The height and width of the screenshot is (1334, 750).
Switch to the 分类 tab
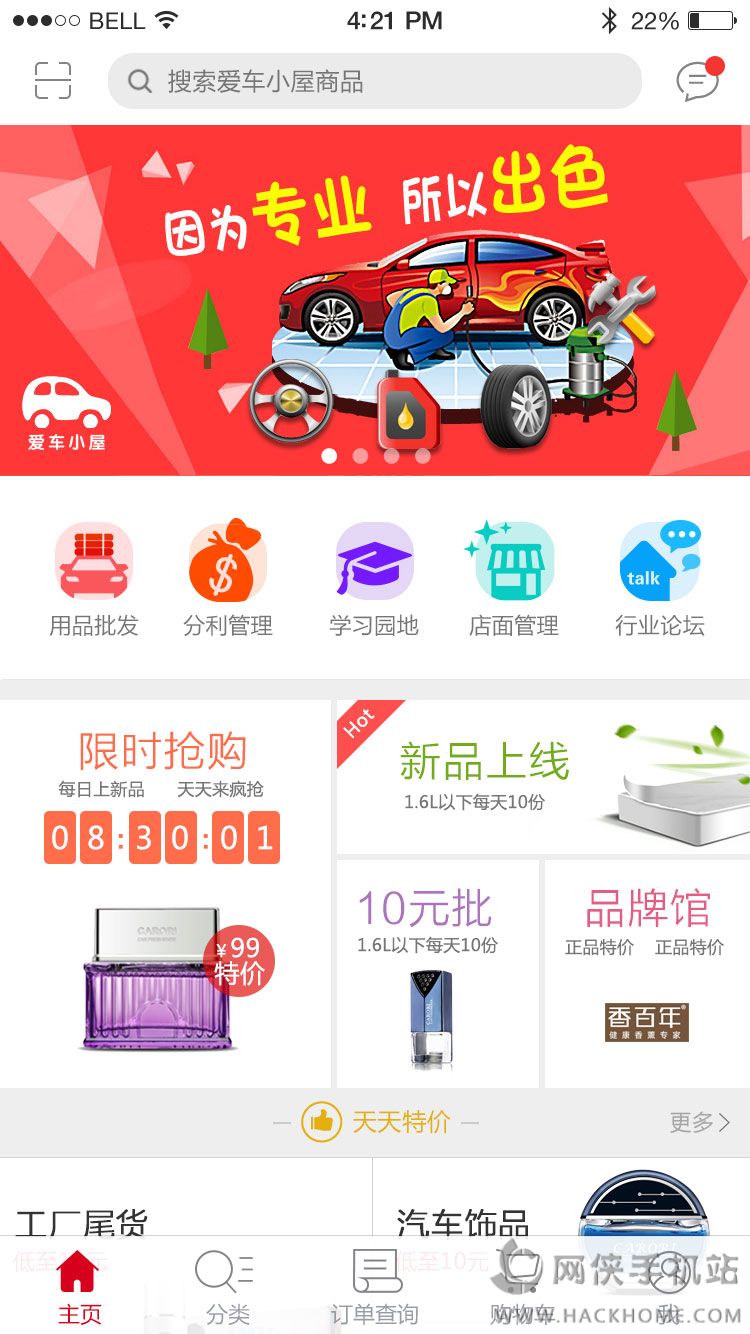[x=226, y=1286]
